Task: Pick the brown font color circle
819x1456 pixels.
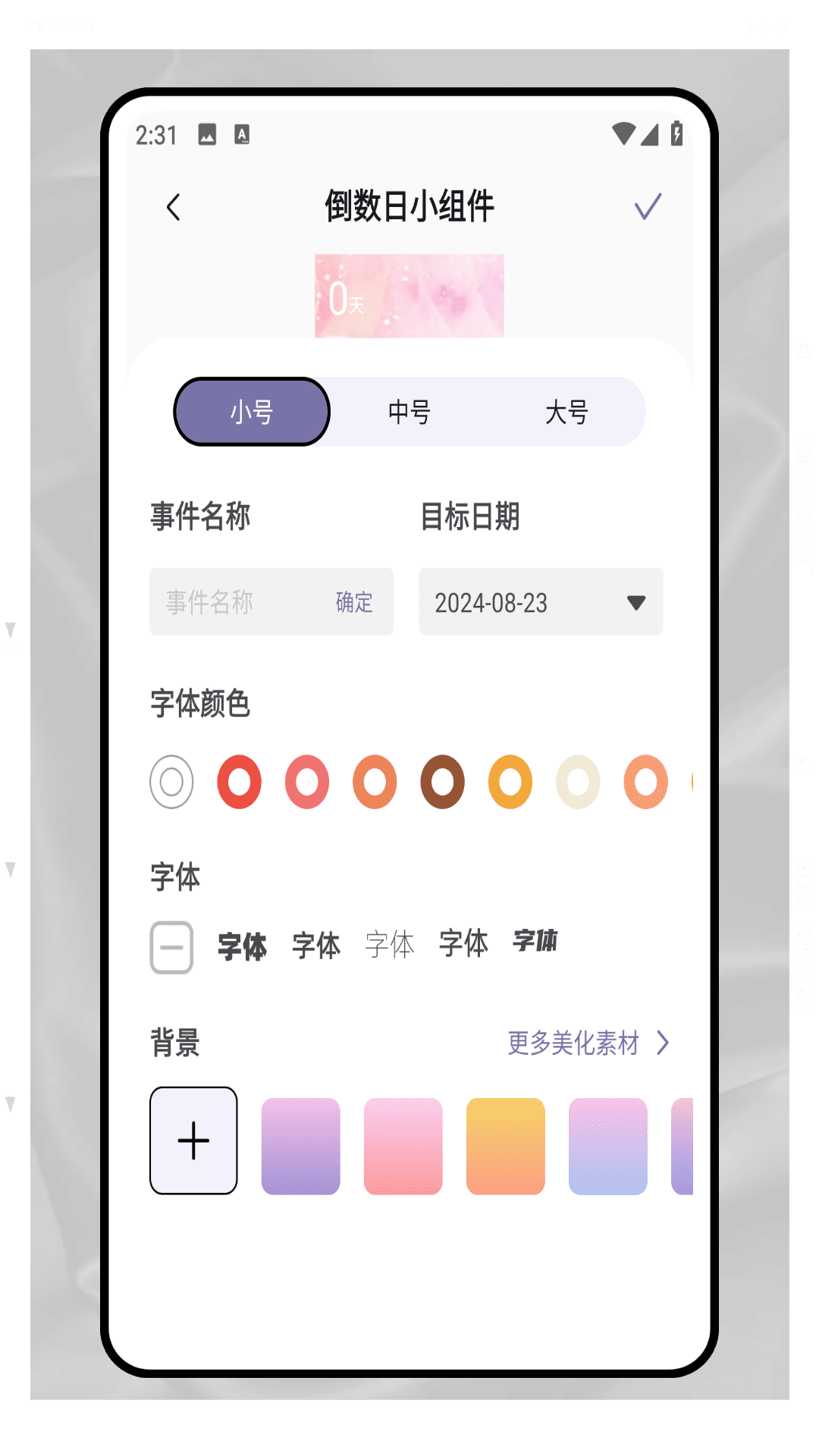Action: pyautogui.click(x=443, y=782)
